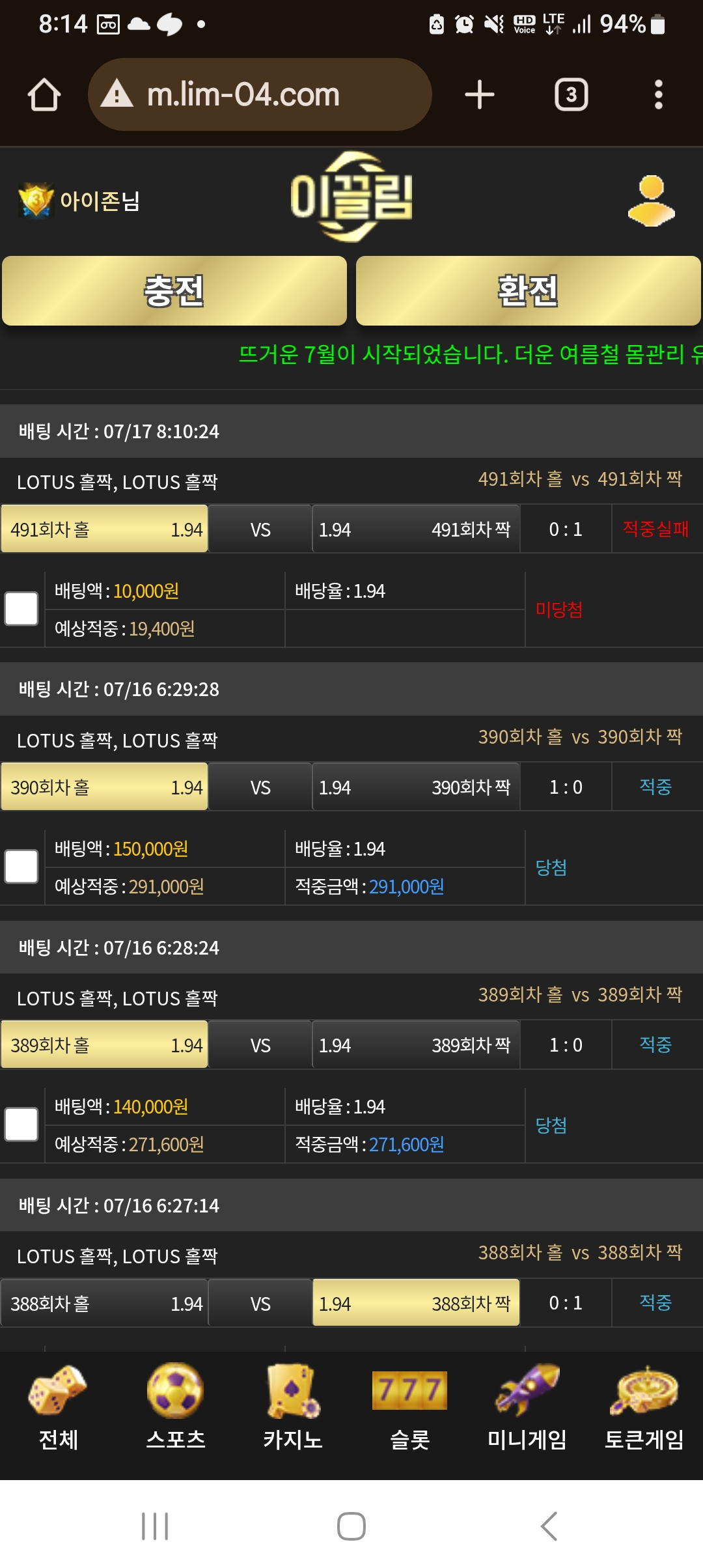Open the tab switcher showing 3
The height and width of the screenshot is (1568, 703).
point(572,95)
